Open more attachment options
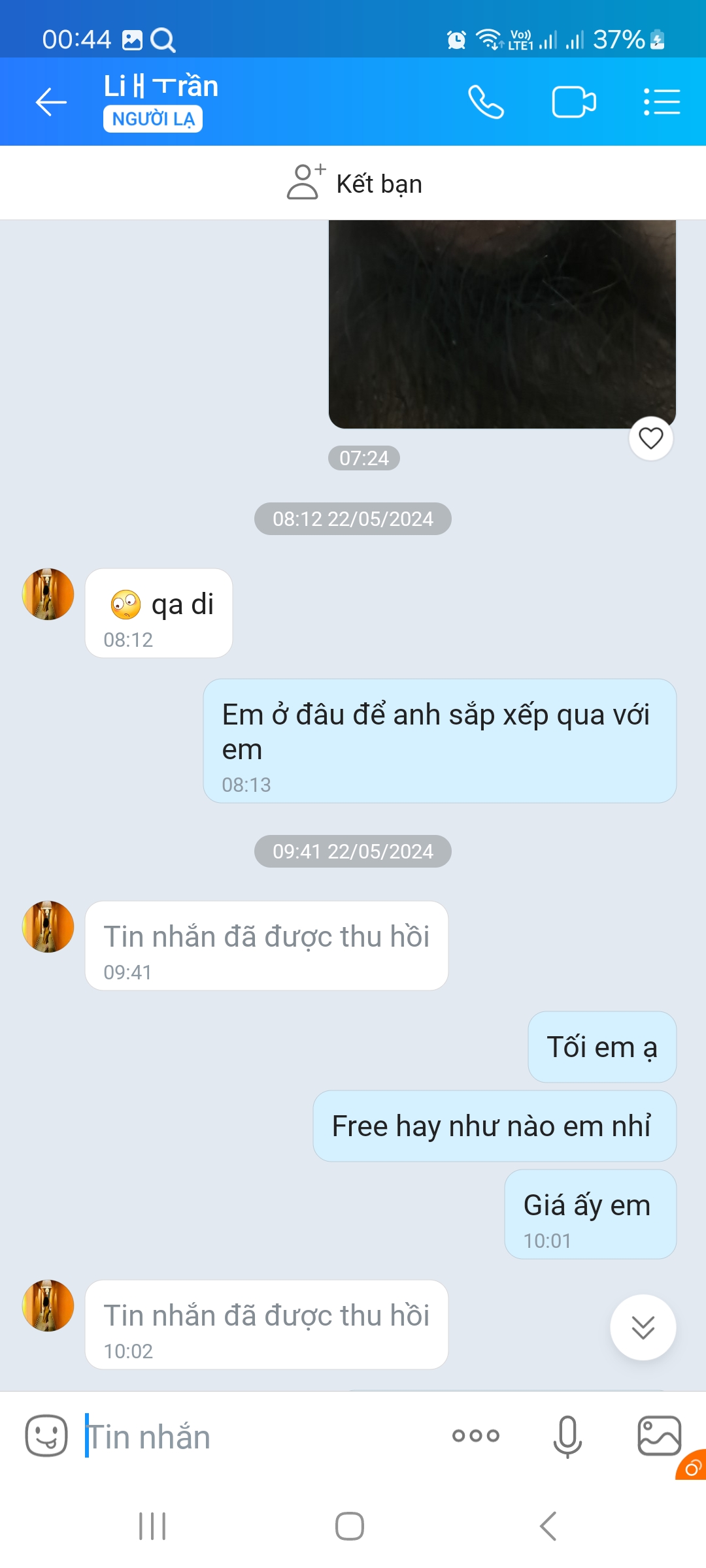 [x=476, y=1435]
